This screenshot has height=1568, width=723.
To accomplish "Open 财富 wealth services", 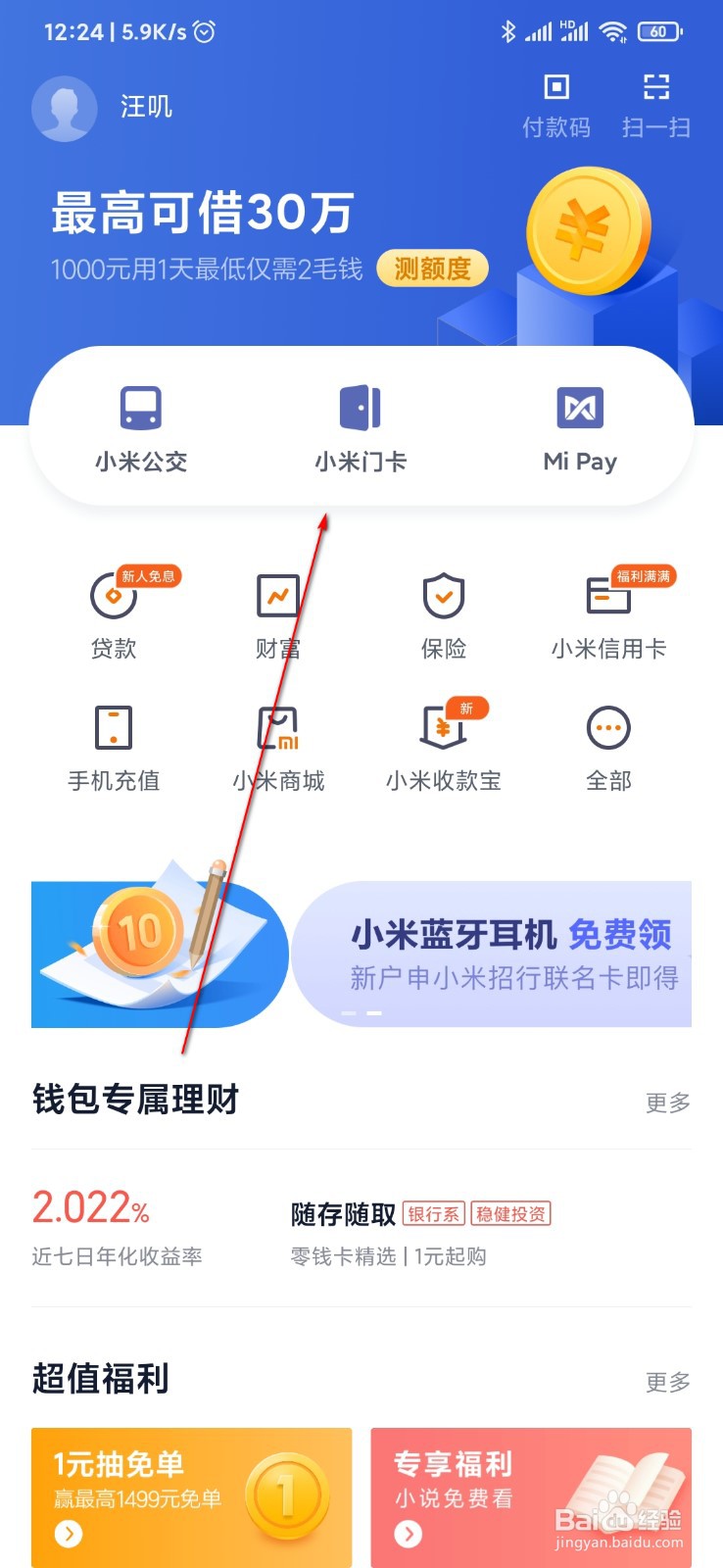I will 277,612.
